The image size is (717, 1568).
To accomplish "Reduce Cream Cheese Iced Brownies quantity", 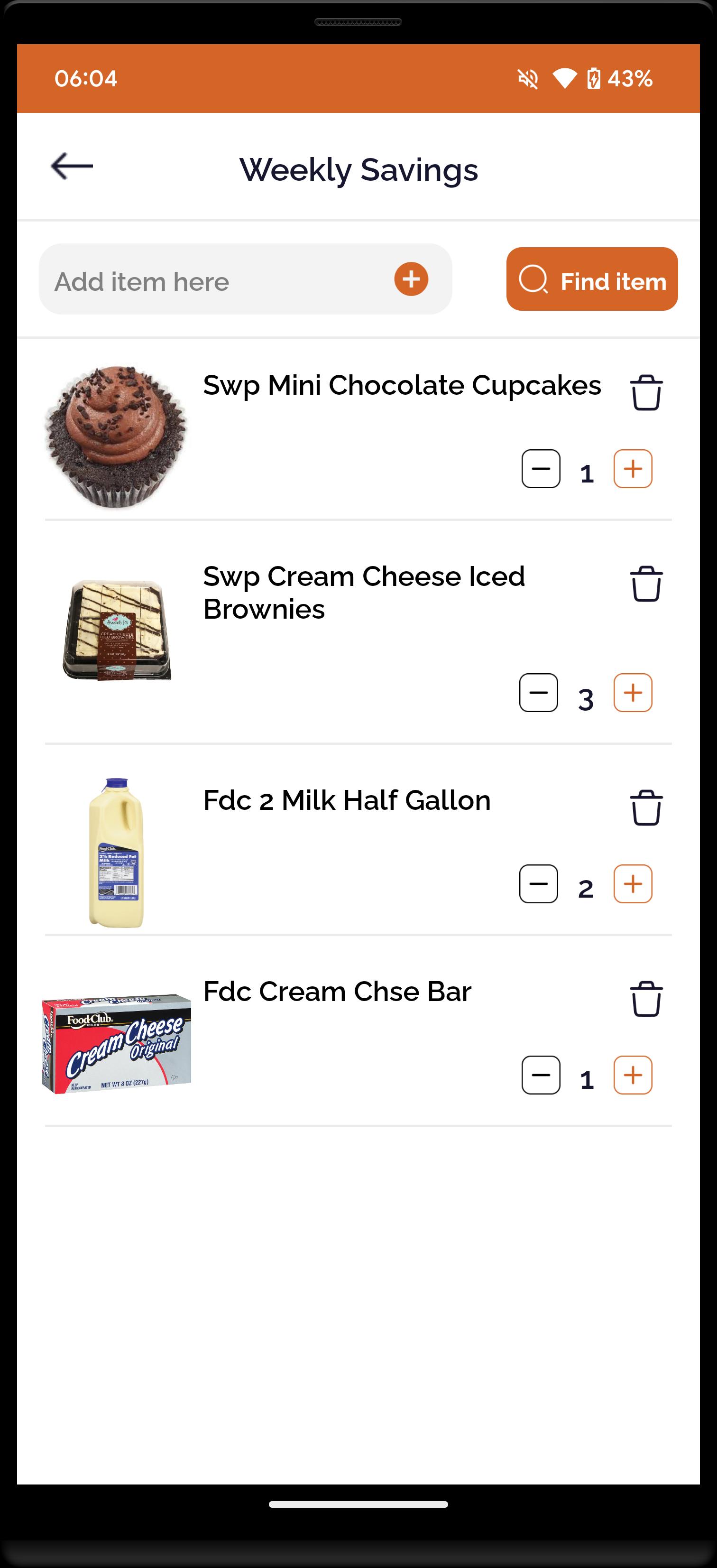I will point(538,693).
